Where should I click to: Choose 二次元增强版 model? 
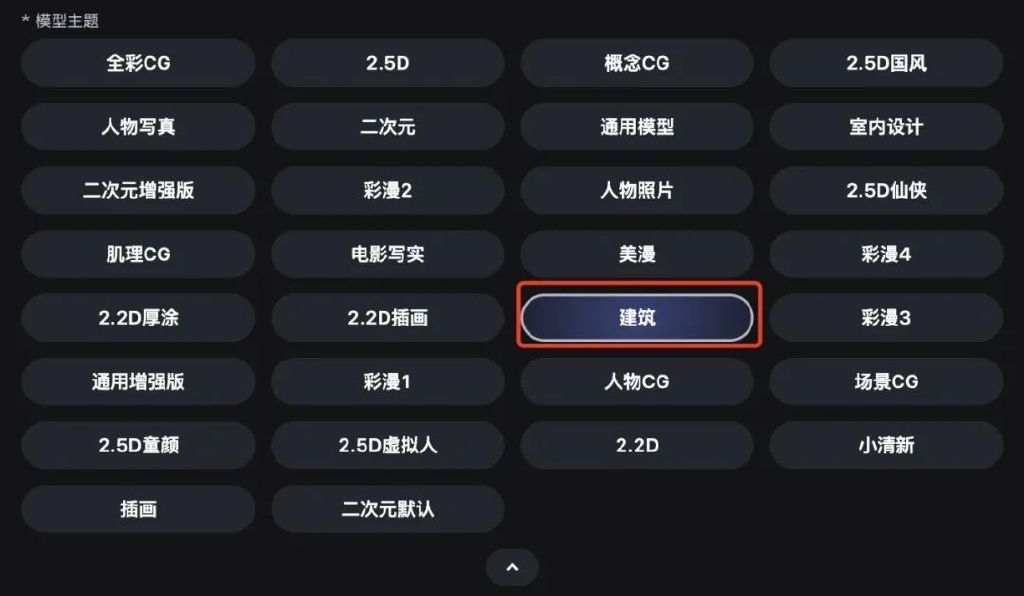point(138,190)
